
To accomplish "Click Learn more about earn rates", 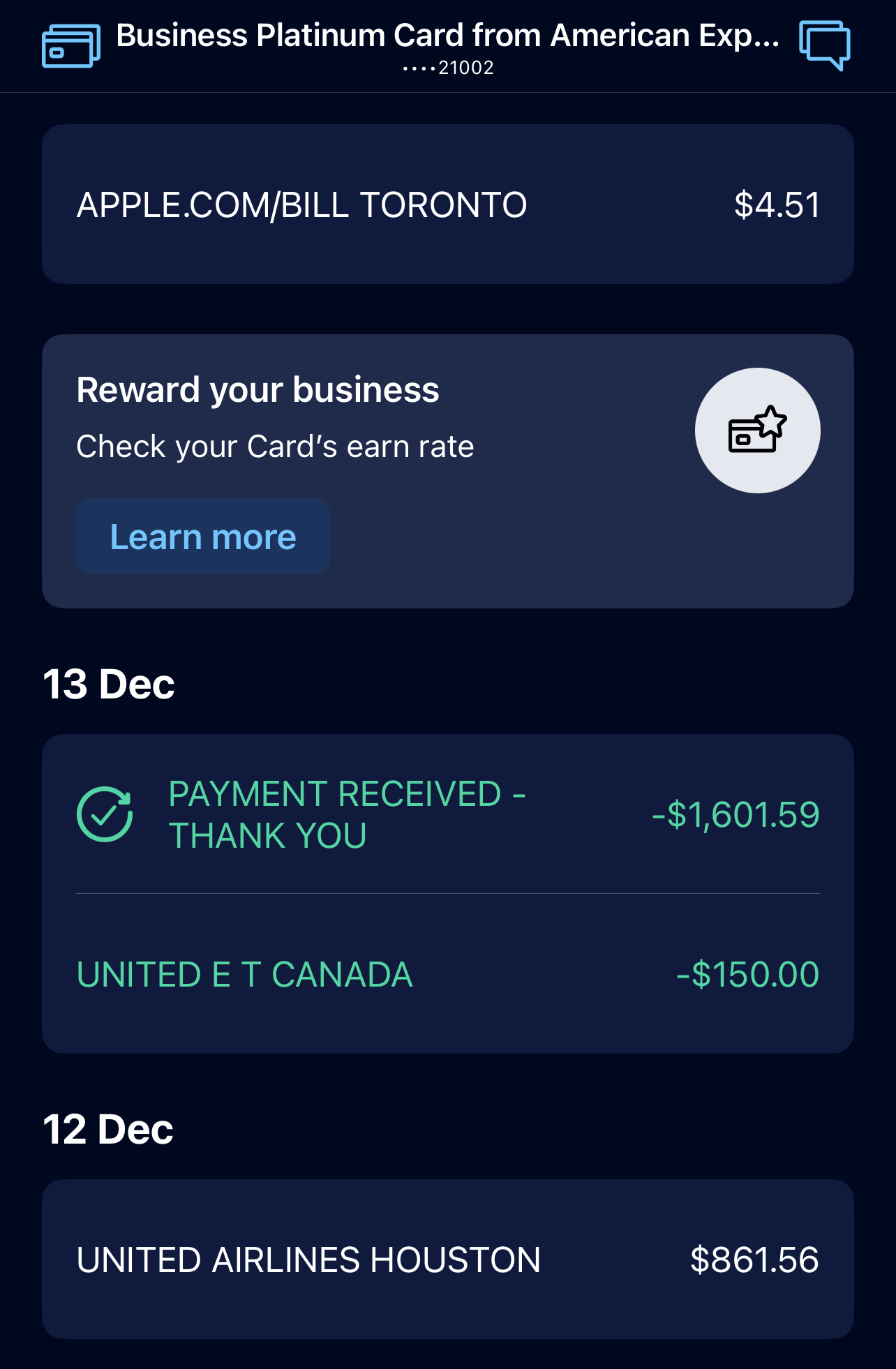I will [x=203, y=536].
